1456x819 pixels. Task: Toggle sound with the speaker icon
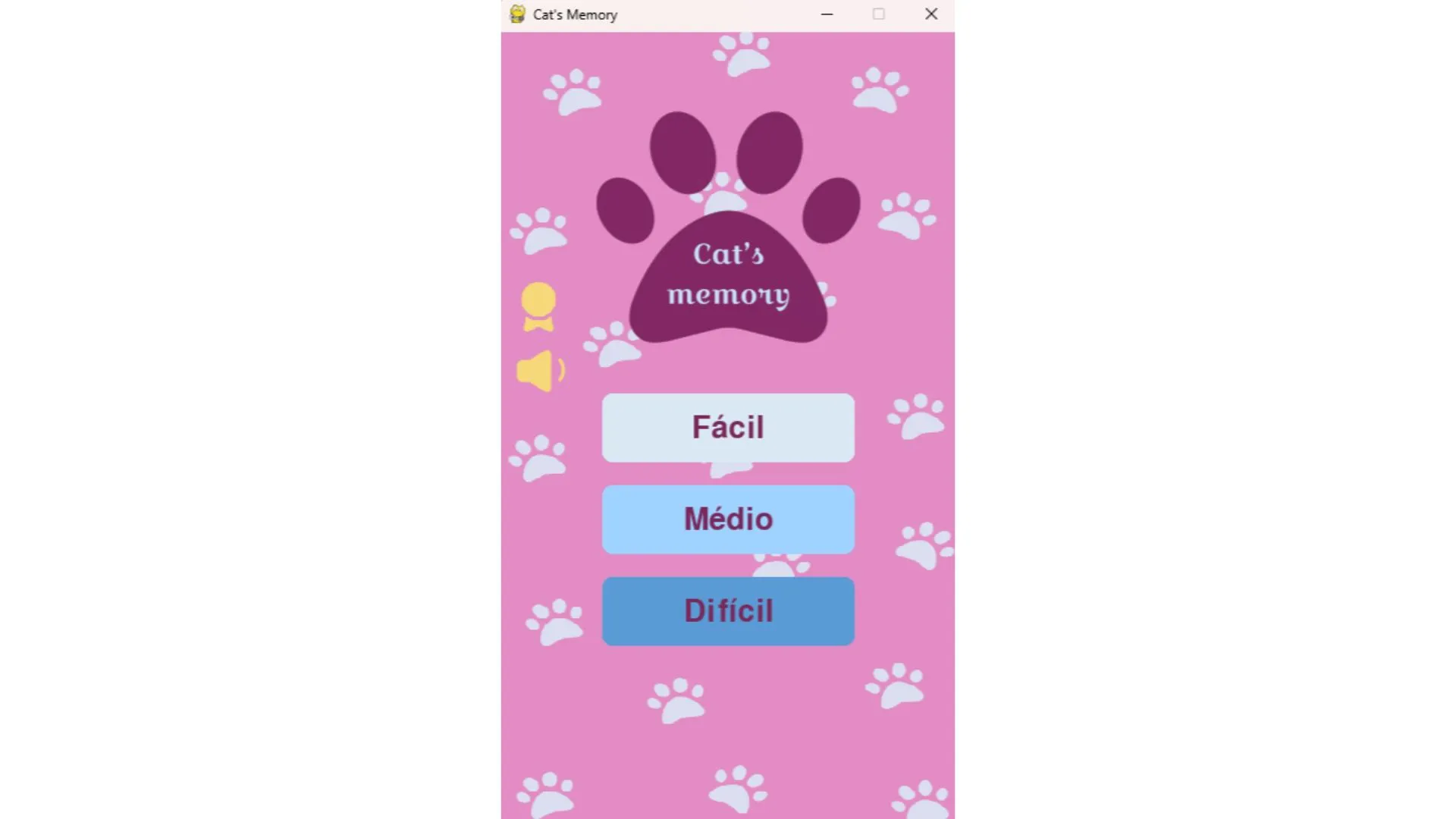[x=540, y=371]
